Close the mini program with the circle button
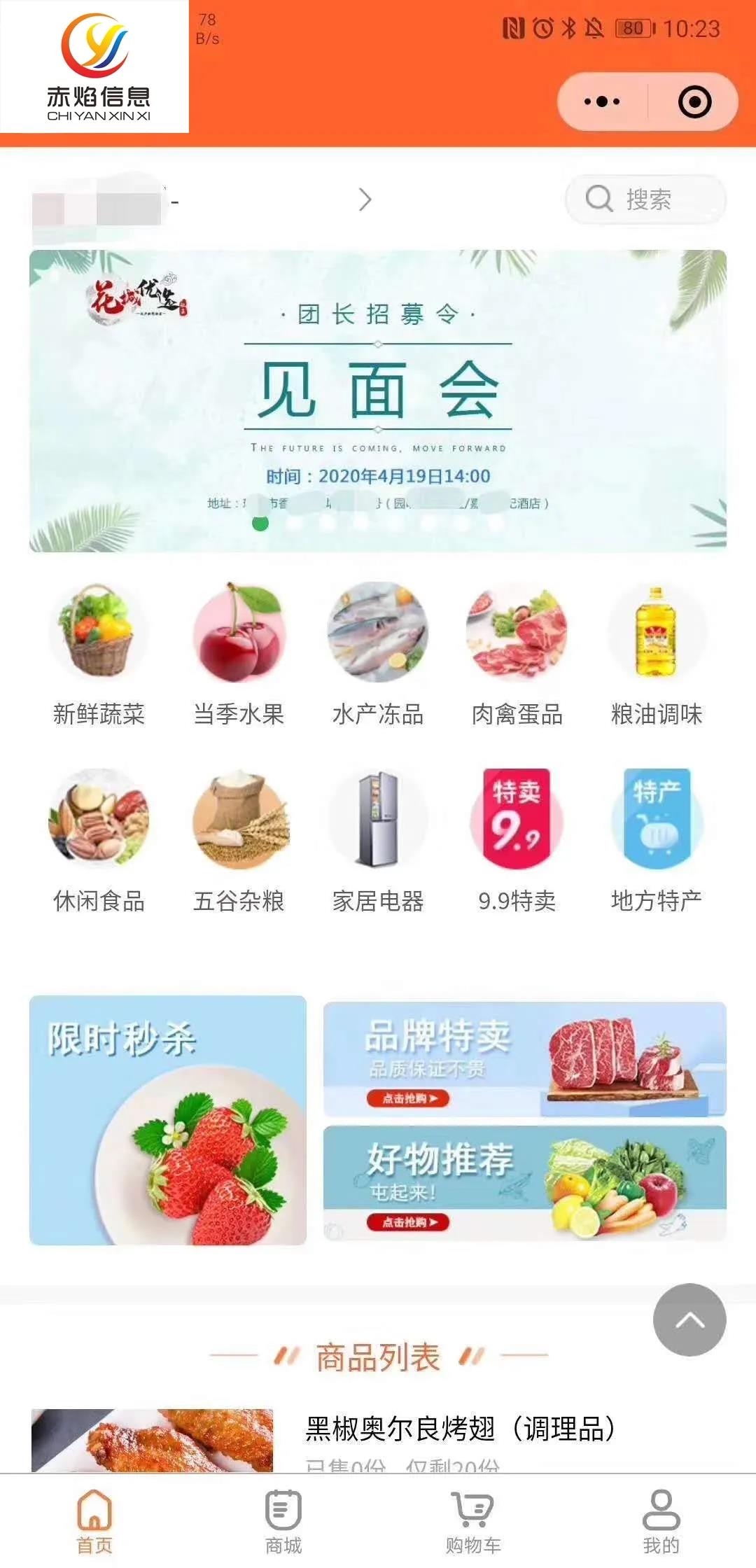Viewport: 756px width, 1568px height. point(694,102)
